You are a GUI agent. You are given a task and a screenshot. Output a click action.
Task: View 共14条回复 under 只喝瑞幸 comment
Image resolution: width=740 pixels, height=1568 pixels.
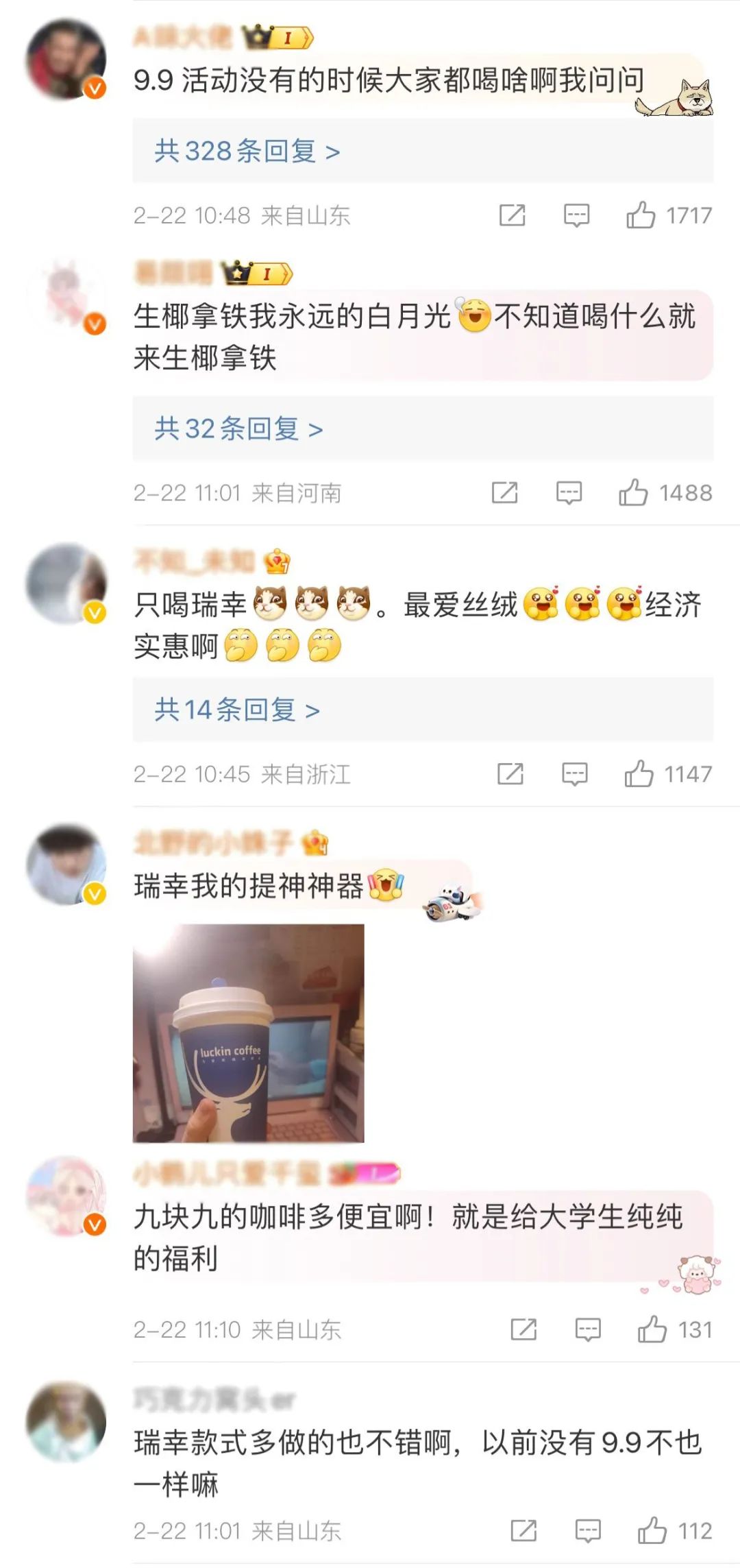[236, 710]
